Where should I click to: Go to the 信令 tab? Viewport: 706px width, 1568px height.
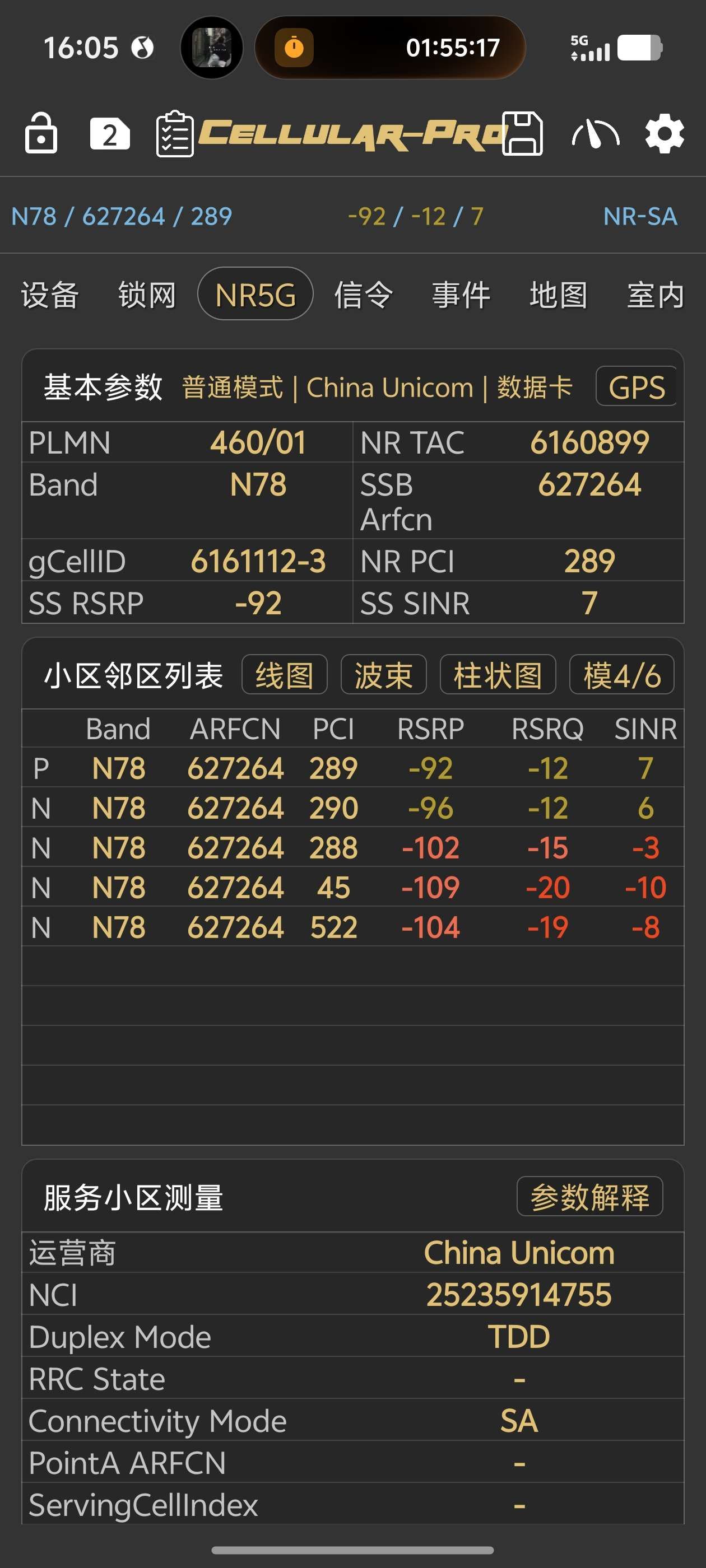[363, 295]
